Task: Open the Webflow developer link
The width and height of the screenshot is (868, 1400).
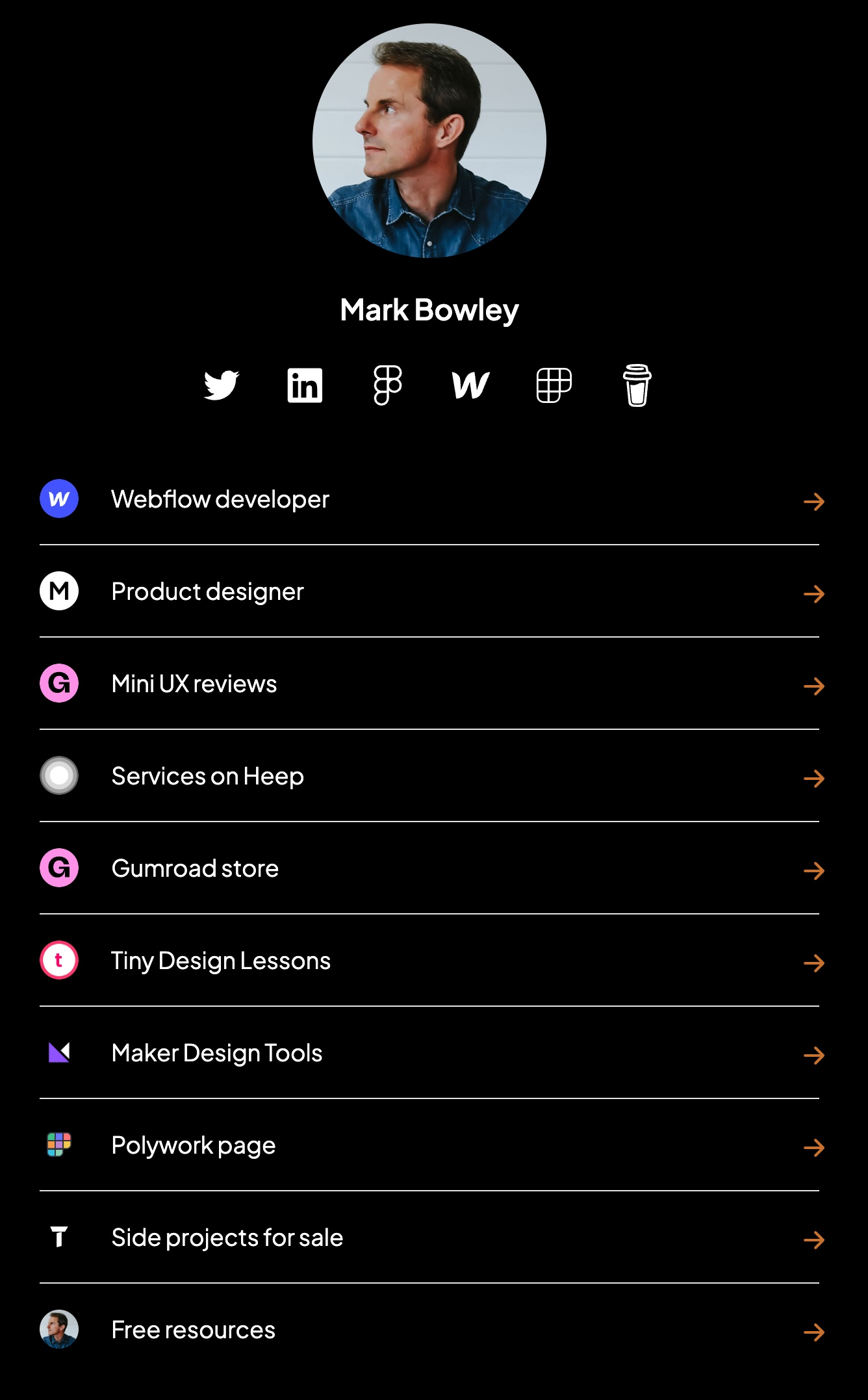Action: (220, 499)
